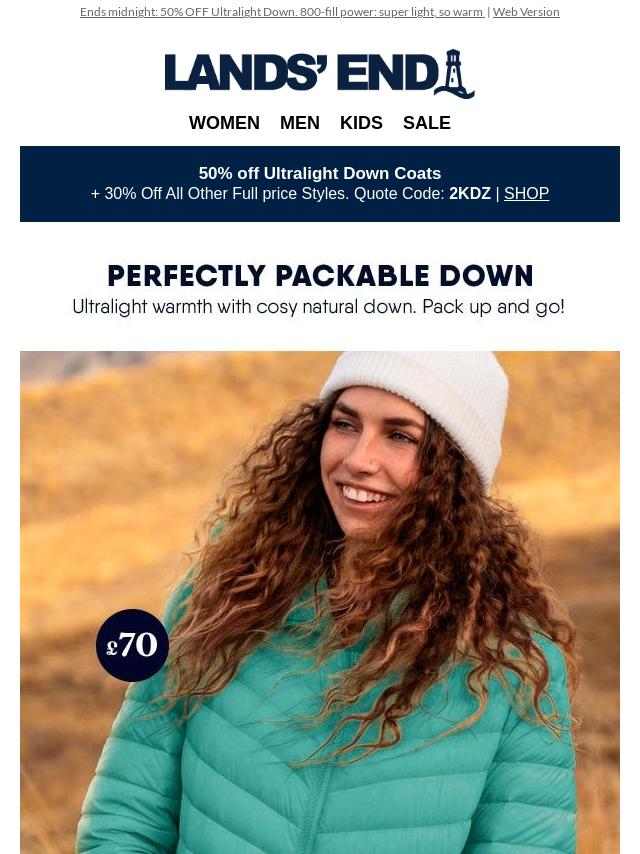
Task: Go to the MEN section
Action: click(x=300, y=123)
